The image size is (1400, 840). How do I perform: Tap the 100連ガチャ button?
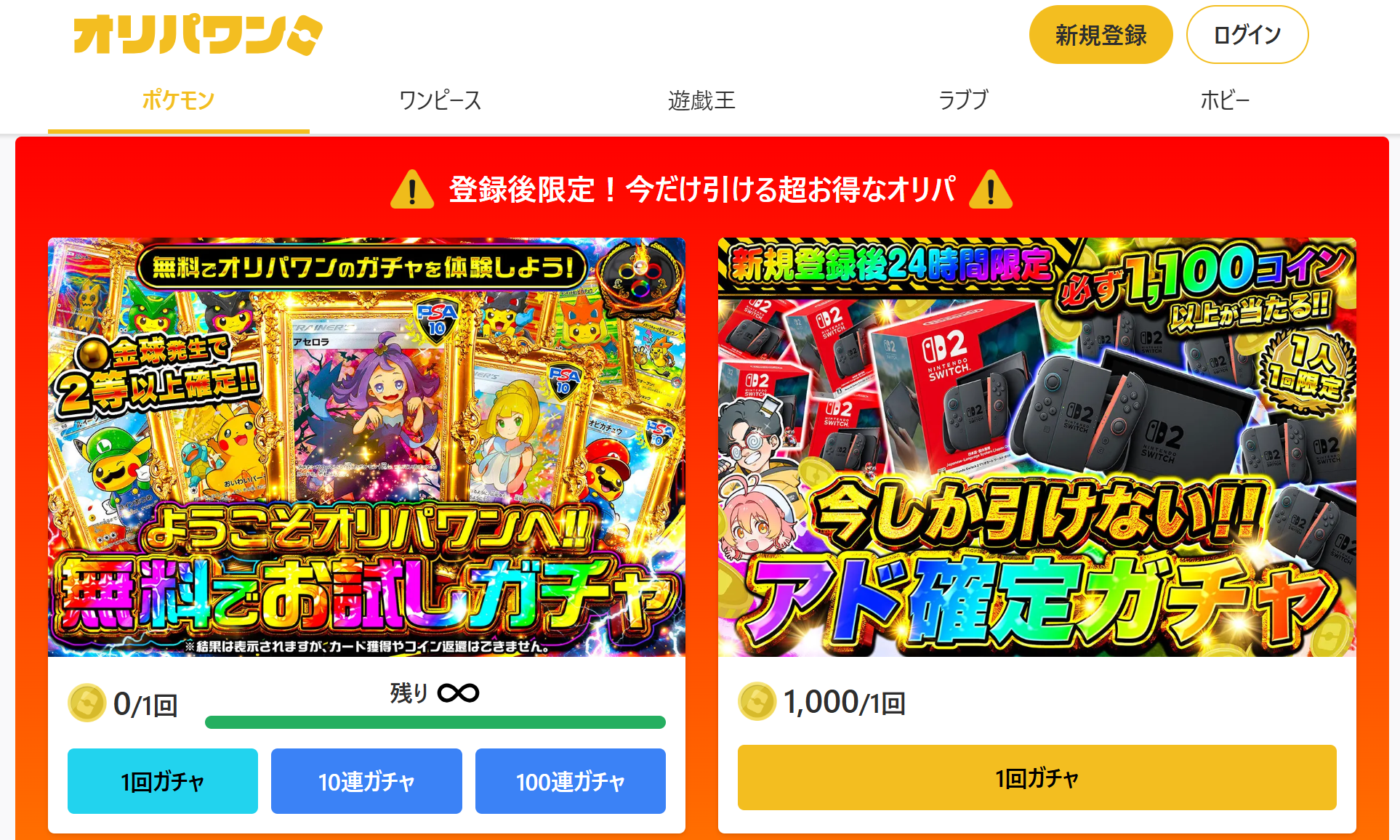[570, 781]
